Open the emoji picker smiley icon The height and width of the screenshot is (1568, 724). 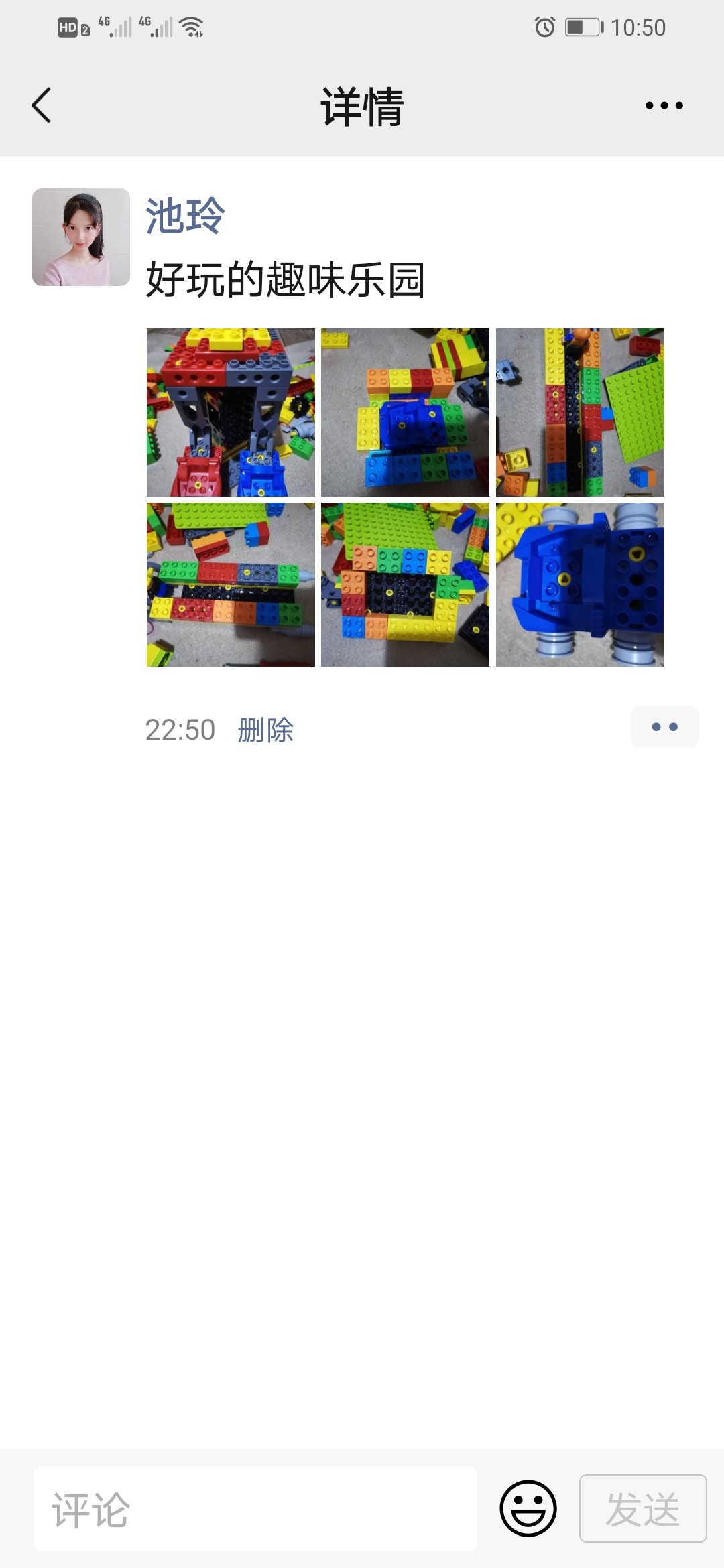click(x=528, y=1508)
